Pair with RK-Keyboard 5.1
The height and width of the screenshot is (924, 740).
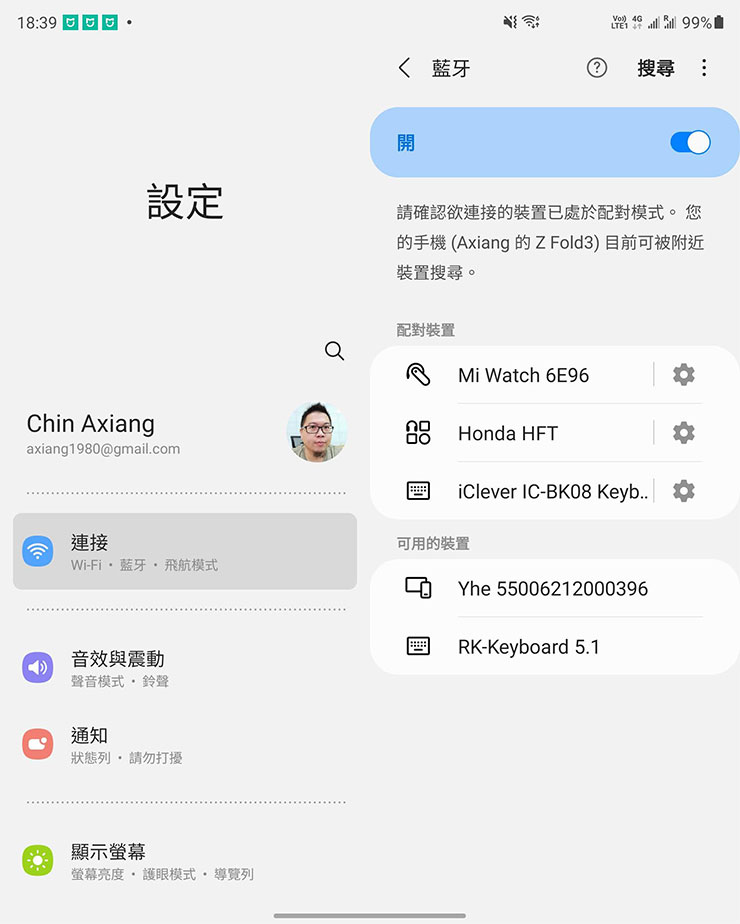pos(528,646)
